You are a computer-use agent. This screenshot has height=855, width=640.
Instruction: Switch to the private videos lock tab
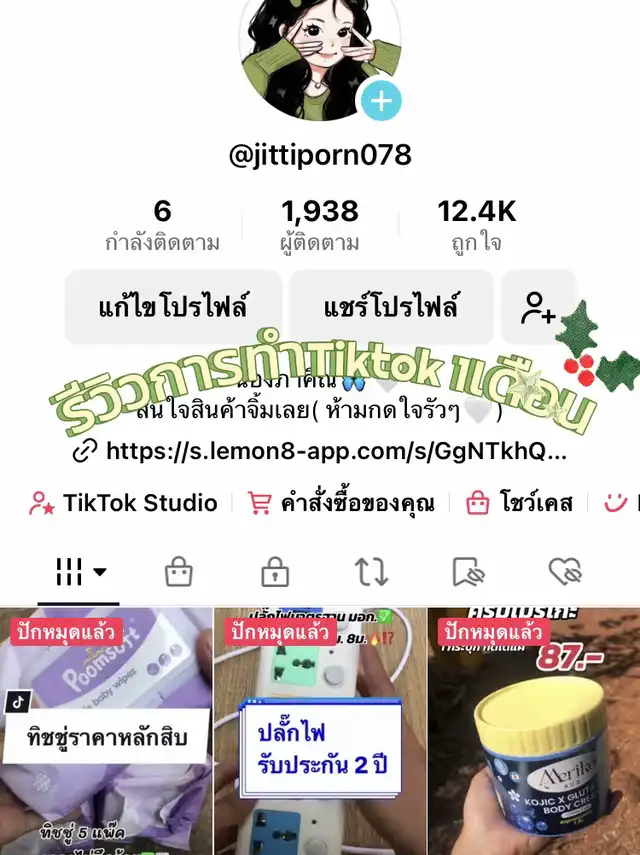click(x=274, y=572)
